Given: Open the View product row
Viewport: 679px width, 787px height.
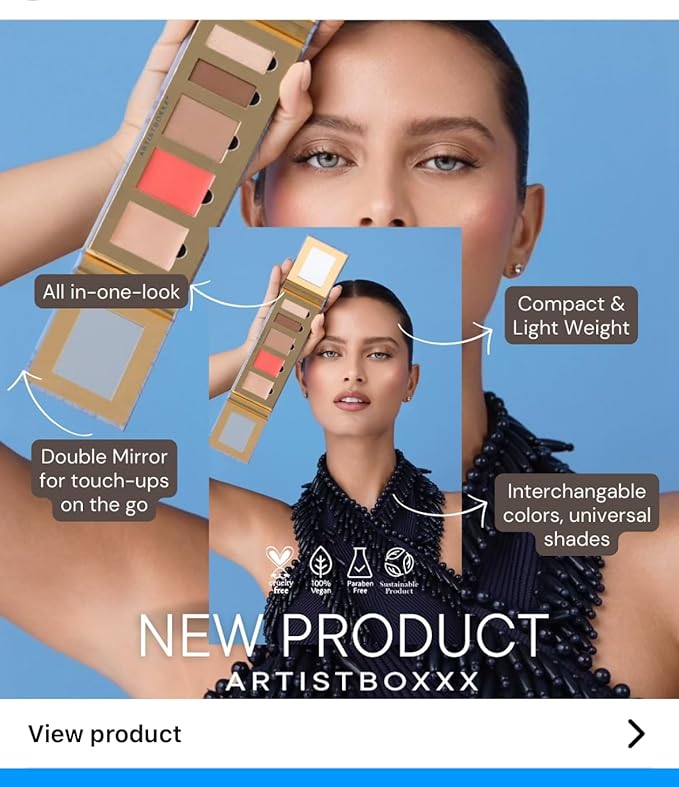Looking at the screenshot, I should (338, 734).
